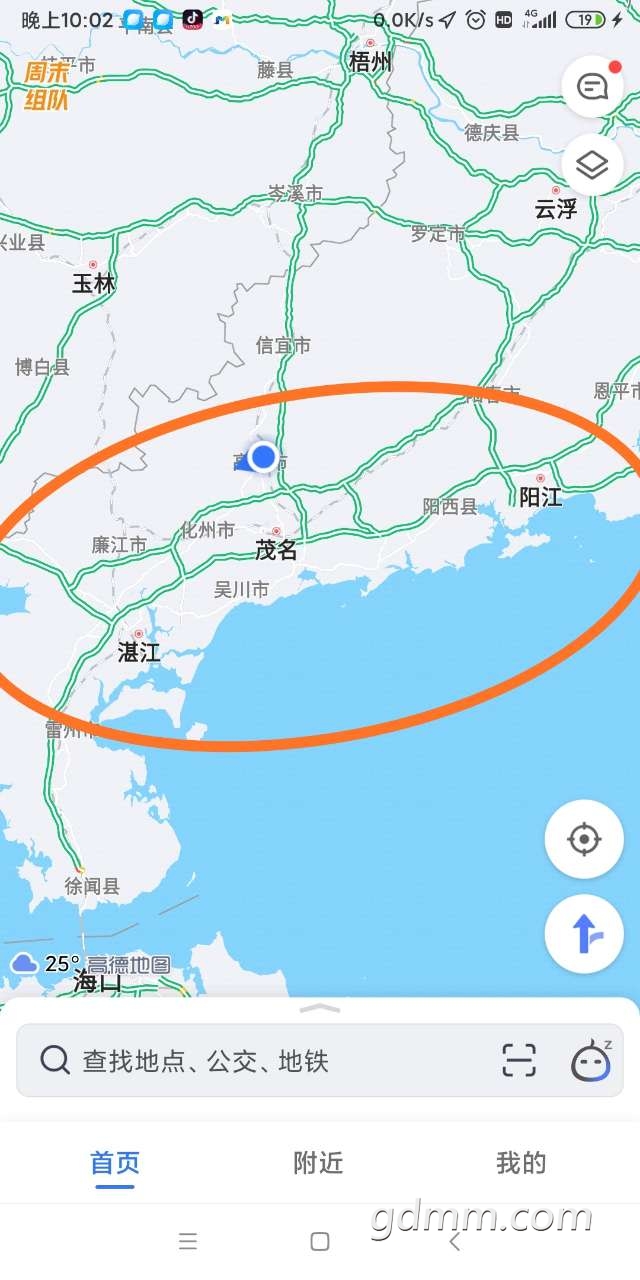Tap the system recent apps button

click(x=188, y=1242)
